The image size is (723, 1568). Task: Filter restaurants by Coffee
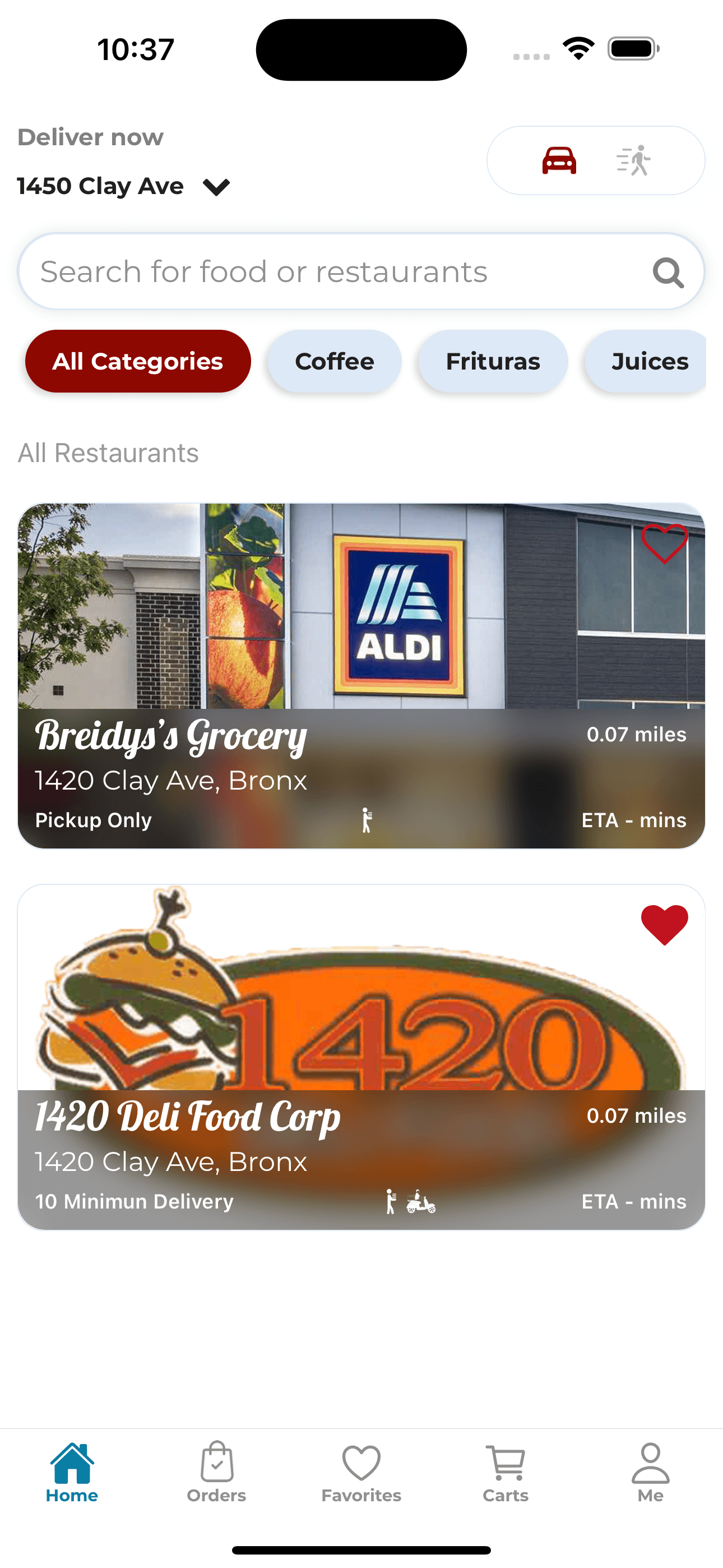[x=334, y=362]
